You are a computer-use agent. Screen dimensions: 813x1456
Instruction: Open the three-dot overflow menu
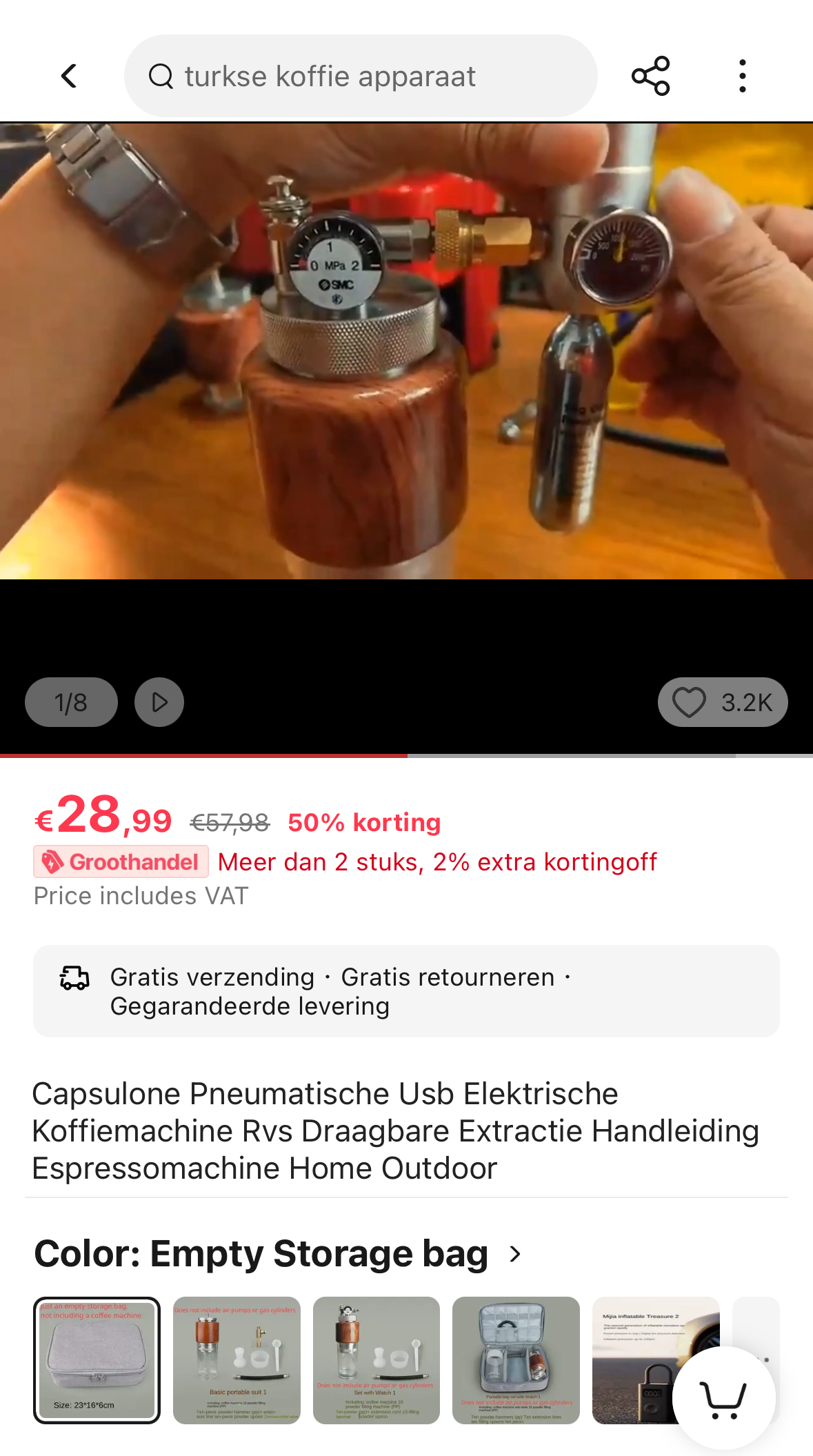click(x=742, y=76)
